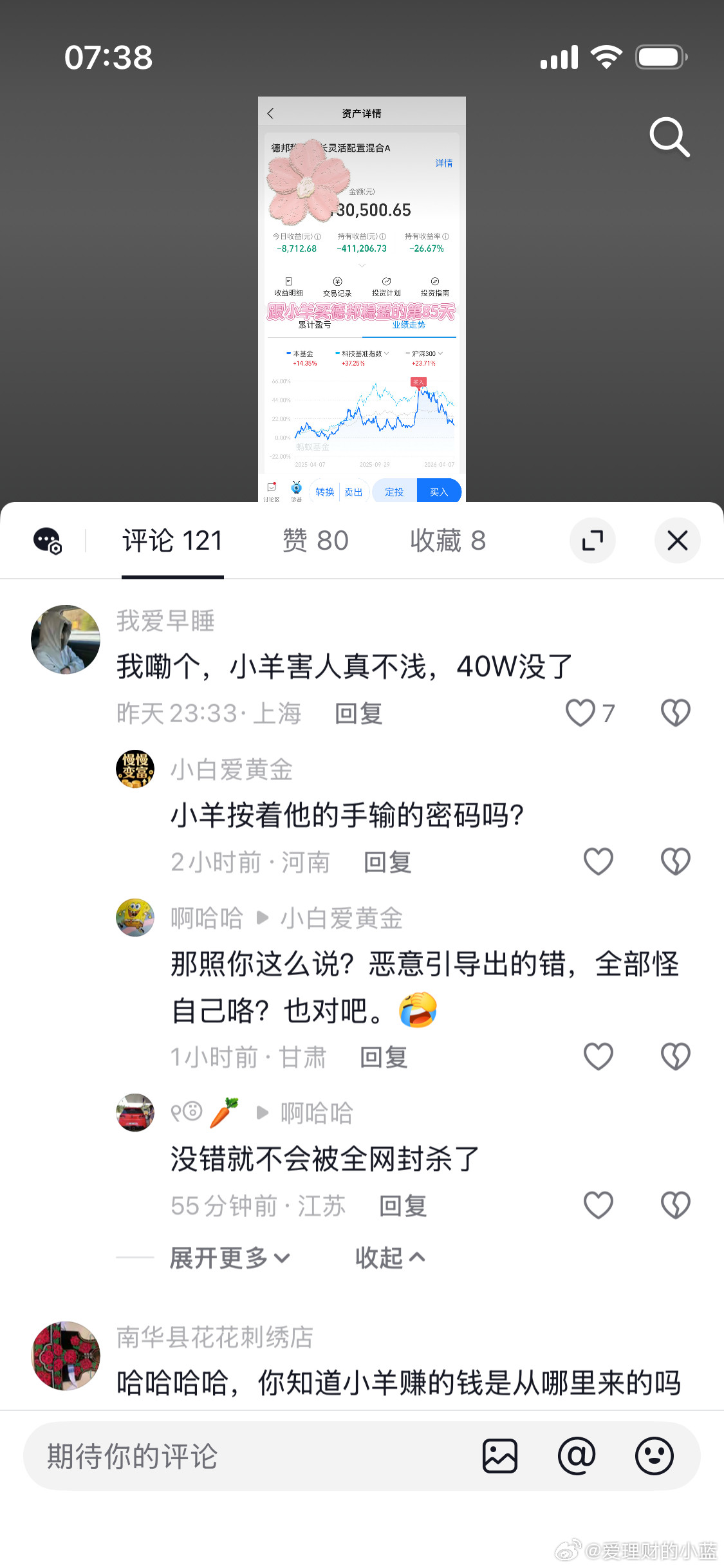Open the fund 详情 details link

pyautogui.click(x=444, y=162)
